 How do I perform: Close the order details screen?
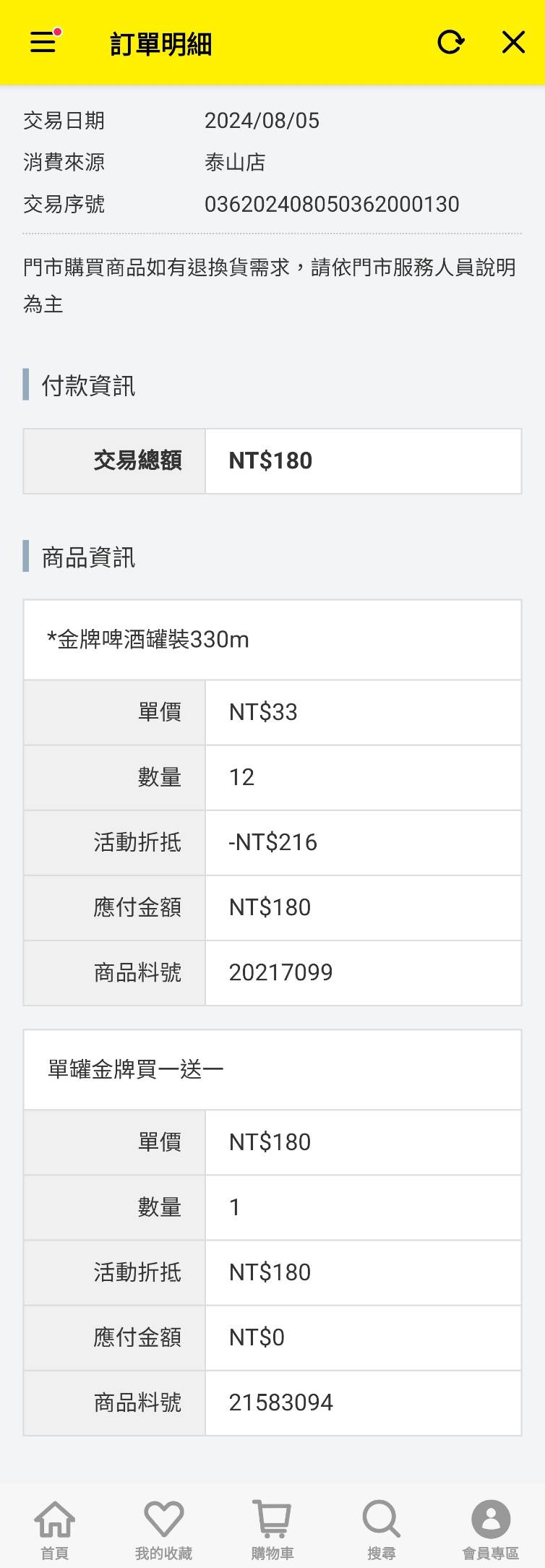tap(513, 43)
